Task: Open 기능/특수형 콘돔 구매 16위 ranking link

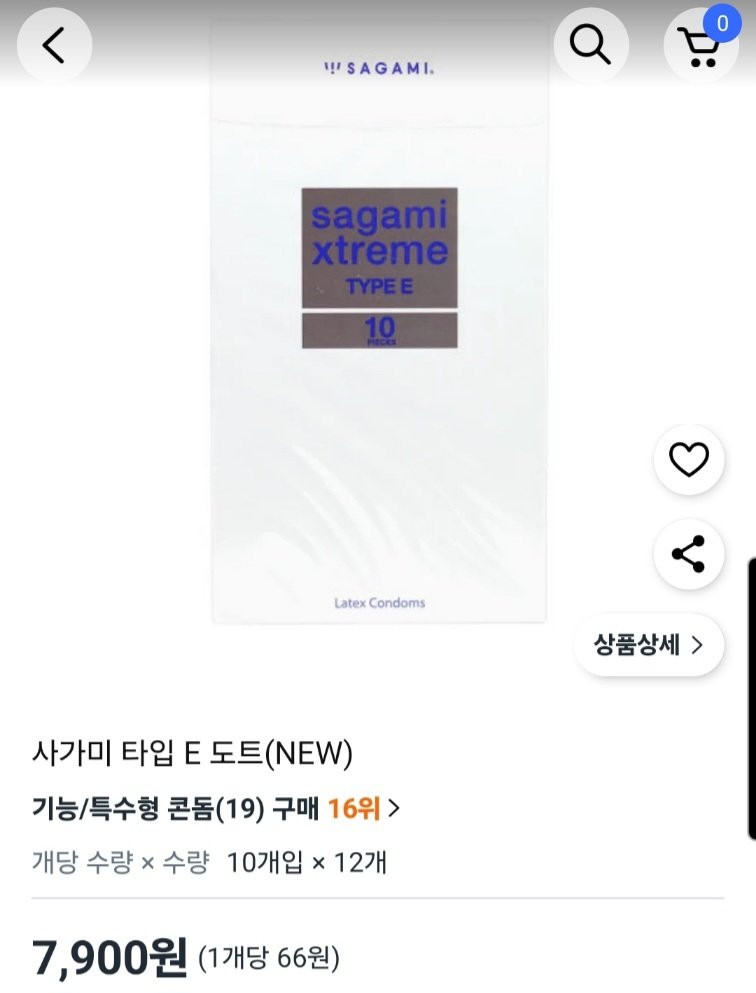Action: (216, 808)
